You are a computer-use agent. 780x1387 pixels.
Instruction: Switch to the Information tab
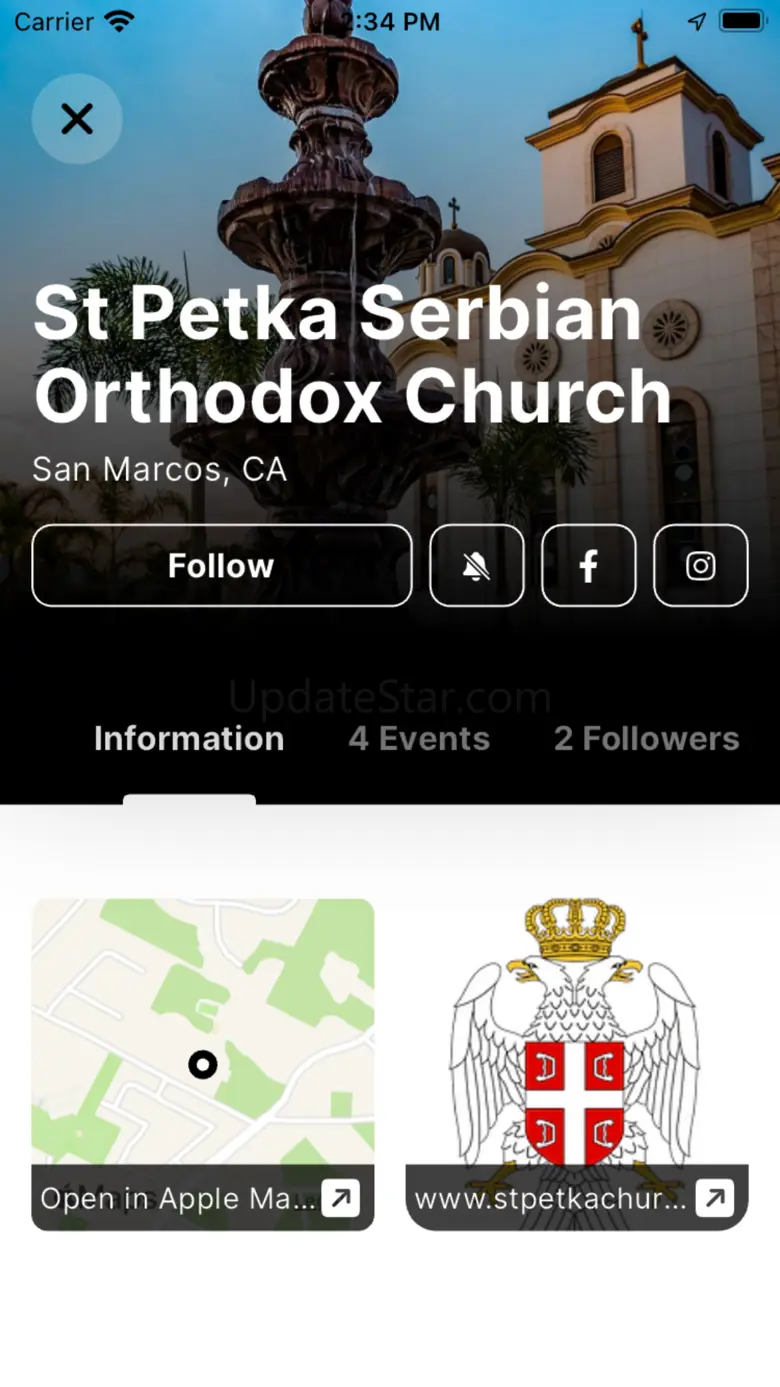coord(189,739)
